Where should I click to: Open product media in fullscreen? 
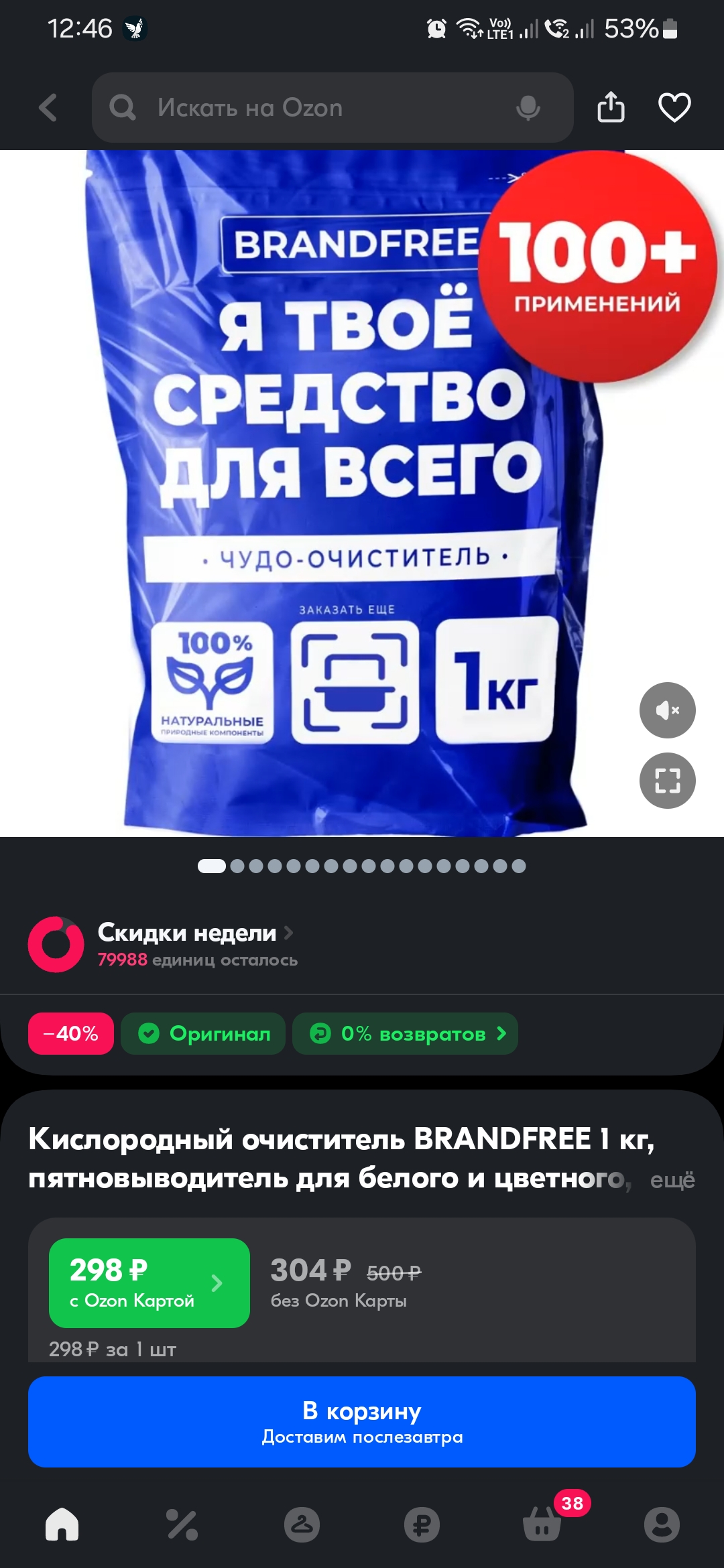point(667,781)
